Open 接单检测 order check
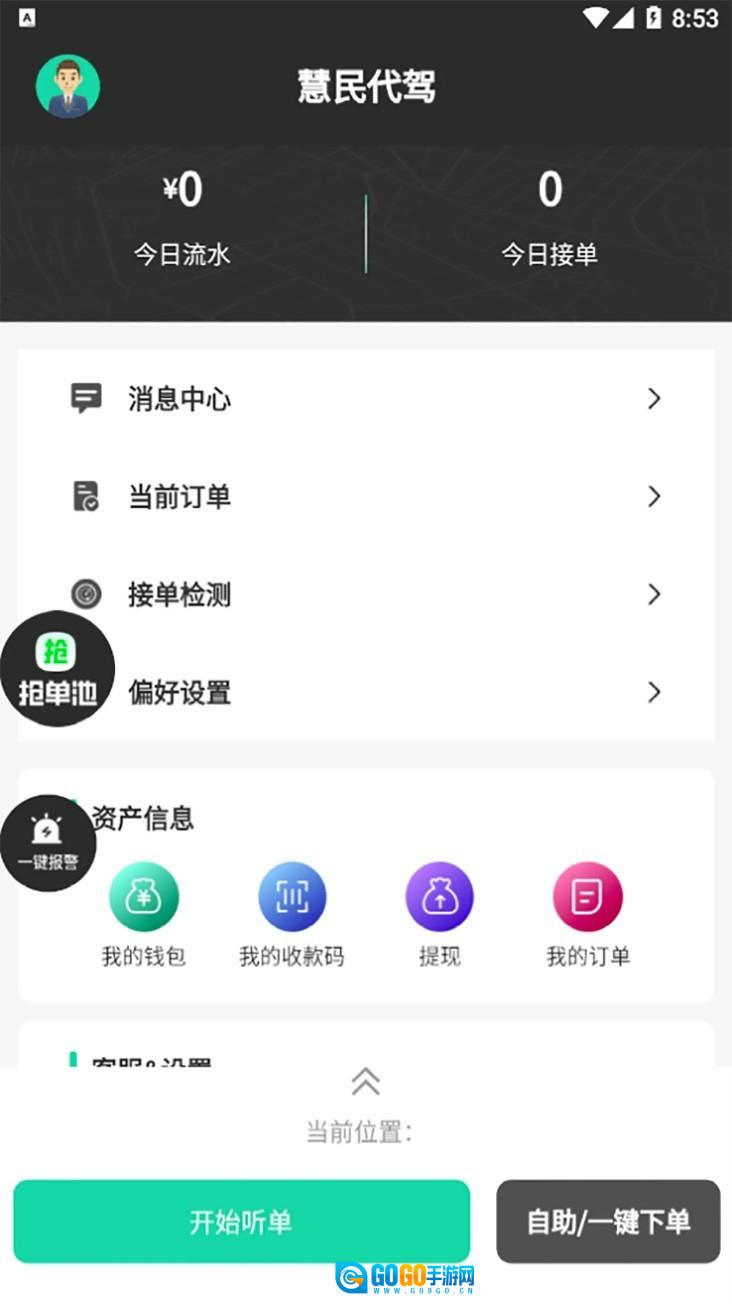732x1304 pixels. (366, 594)
